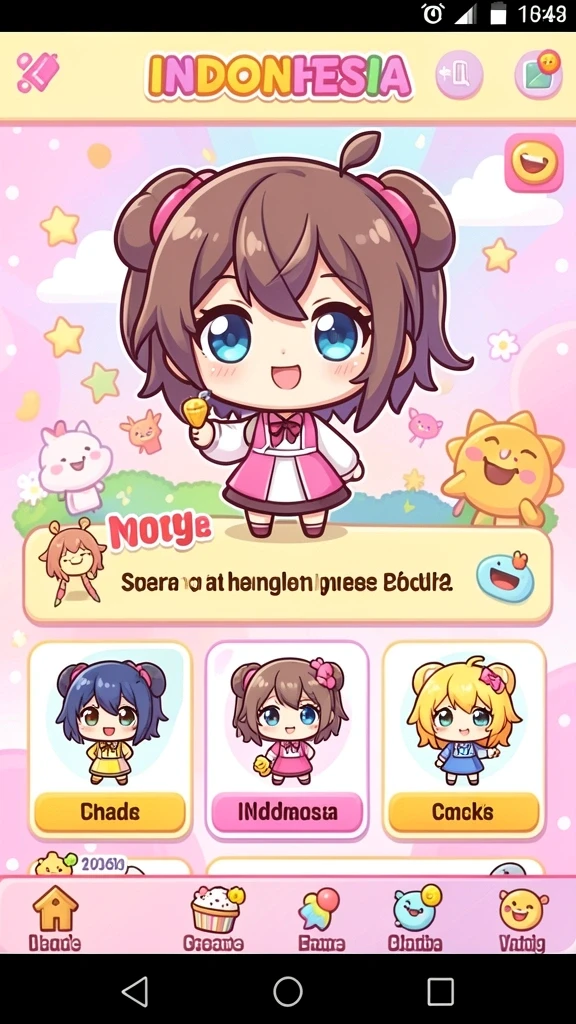576x1024 pixels.
Task: Open the purple round icon beside the title
Action: point(459,75)
